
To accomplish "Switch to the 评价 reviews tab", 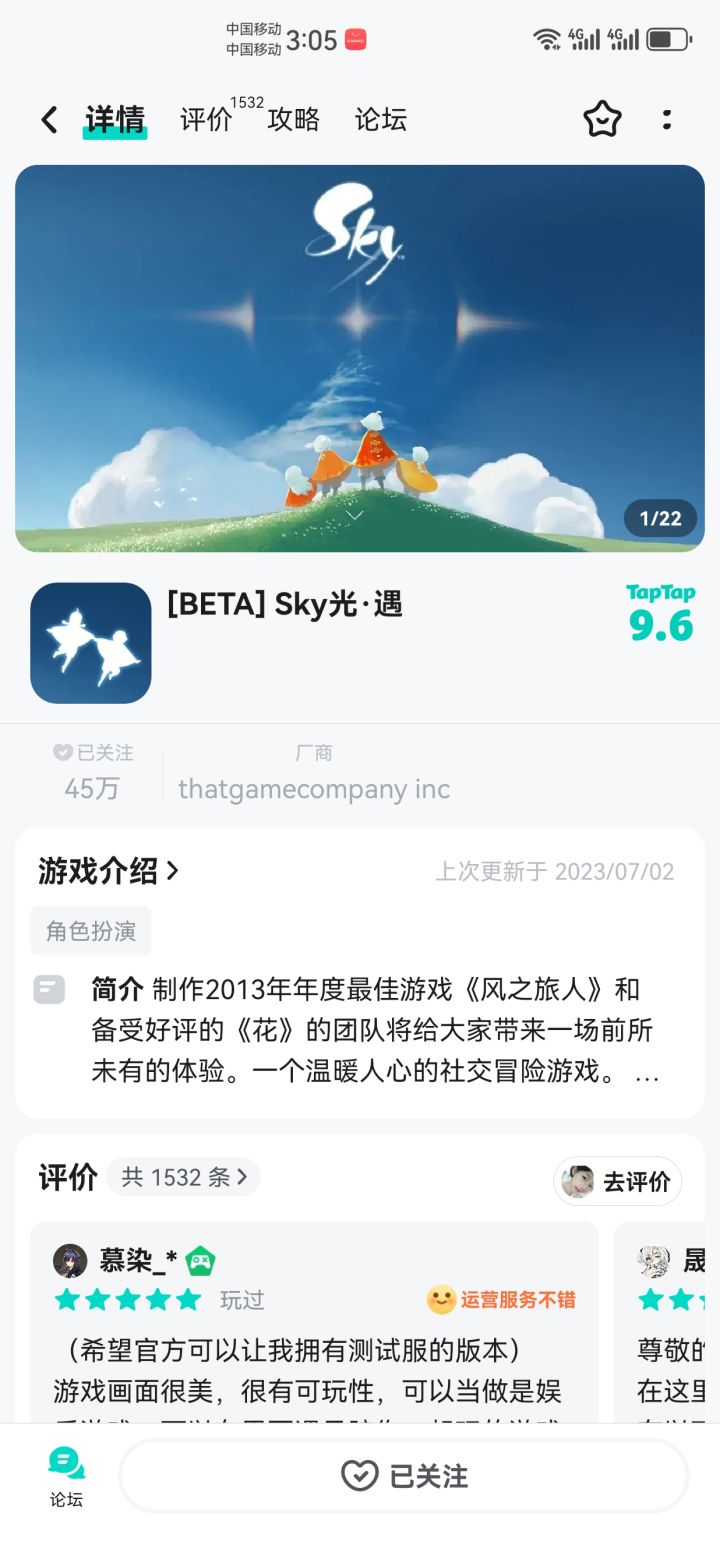I will pyautogui.click(x=205, y=120).
